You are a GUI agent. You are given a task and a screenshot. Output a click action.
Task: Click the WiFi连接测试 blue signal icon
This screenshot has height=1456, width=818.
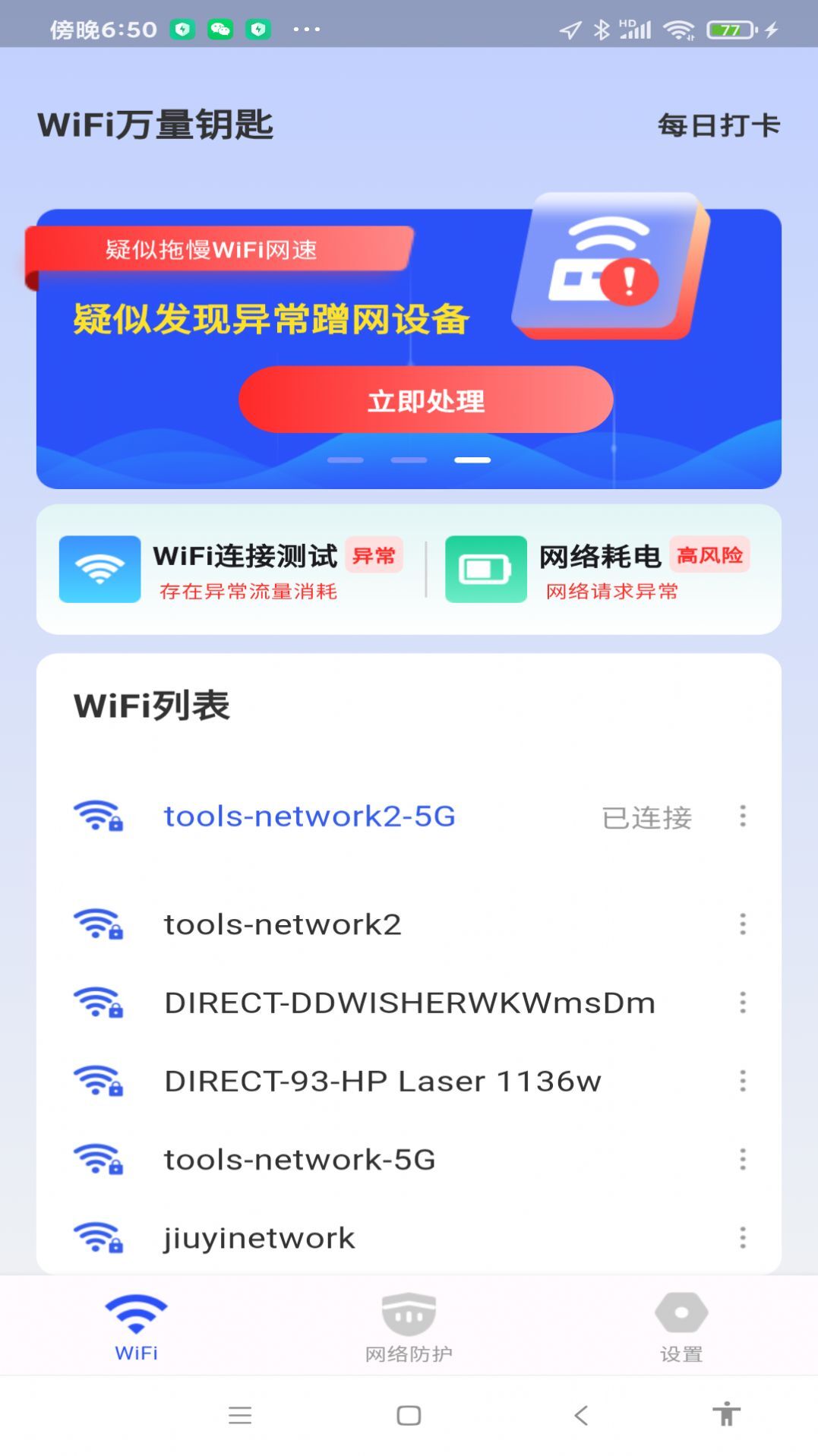tap(99, 569)
